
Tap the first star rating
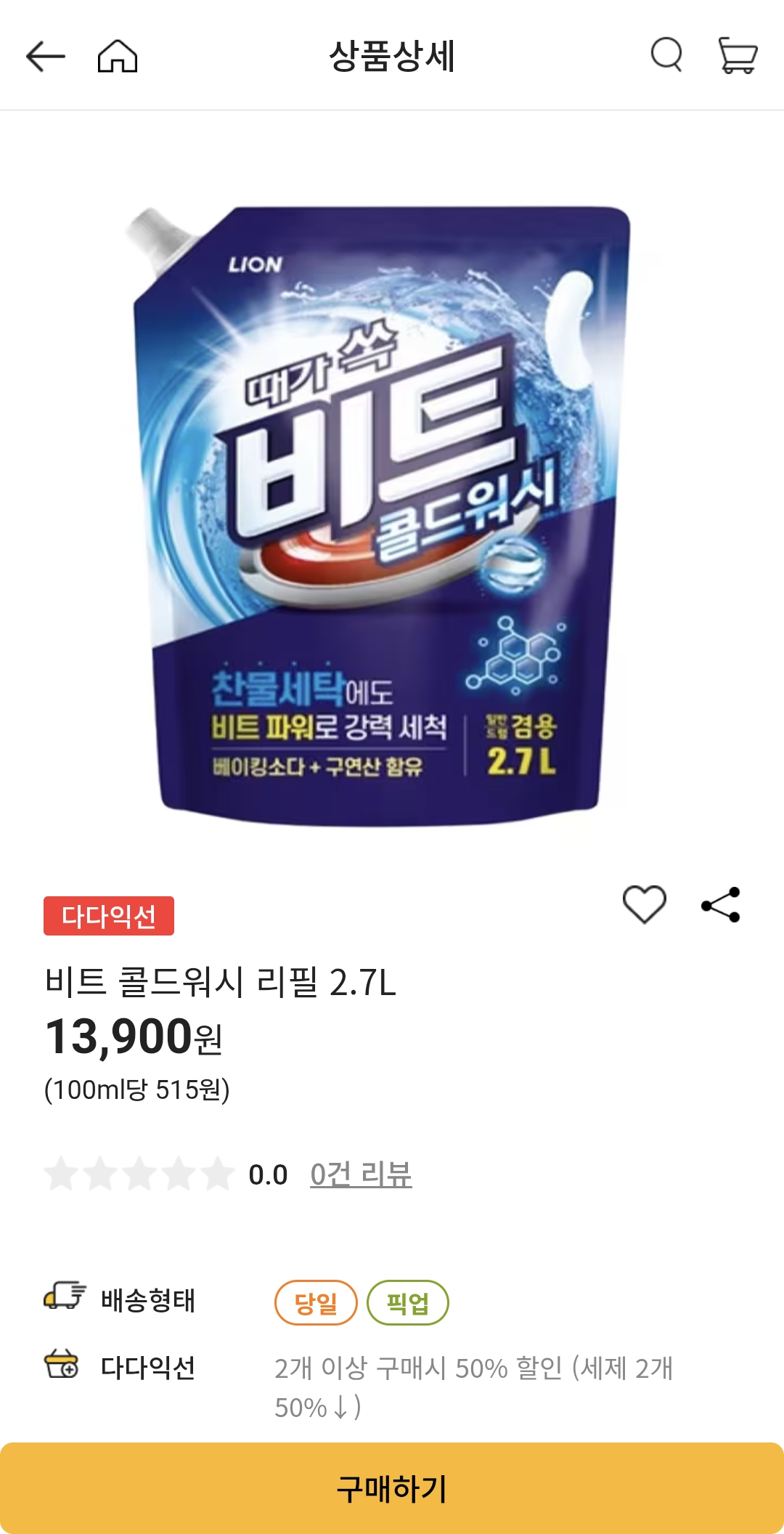pos(65,1173)
